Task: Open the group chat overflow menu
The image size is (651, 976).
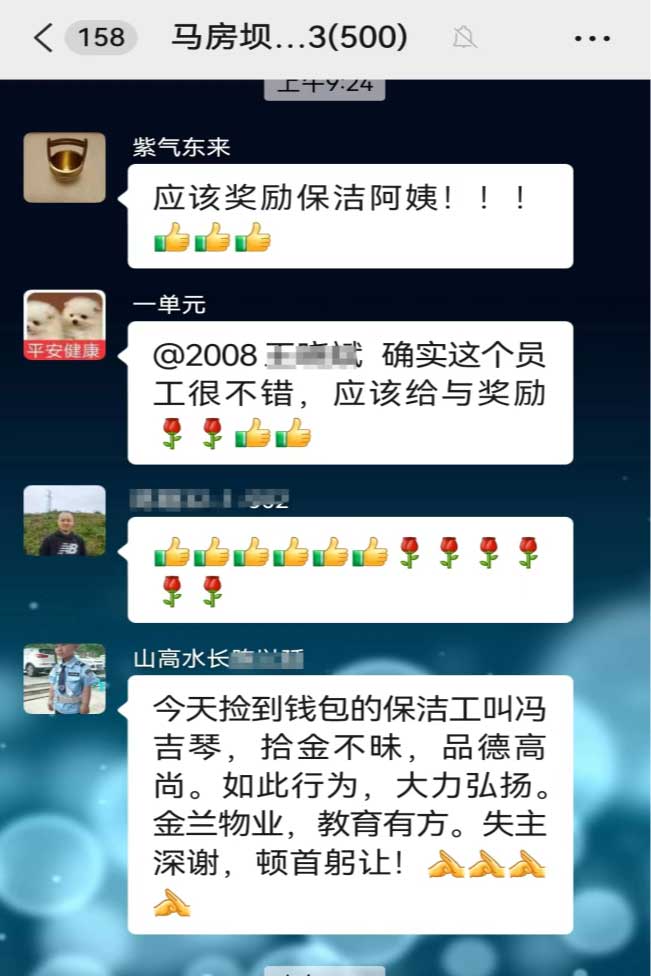Action: tap(592, 39)
